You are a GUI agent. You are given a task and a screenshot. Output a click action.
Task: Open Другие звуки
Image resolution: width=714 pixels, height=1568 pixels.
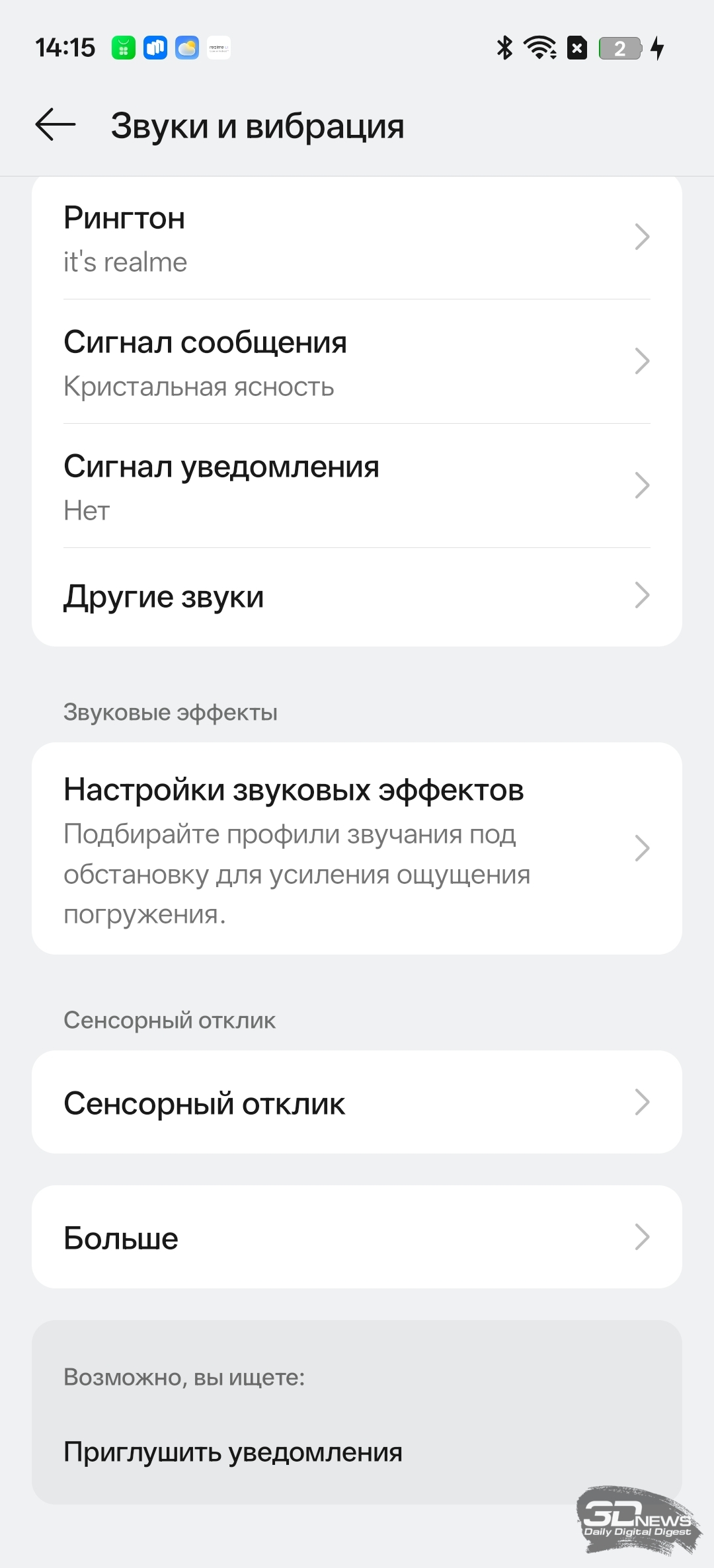coord(357,596)
